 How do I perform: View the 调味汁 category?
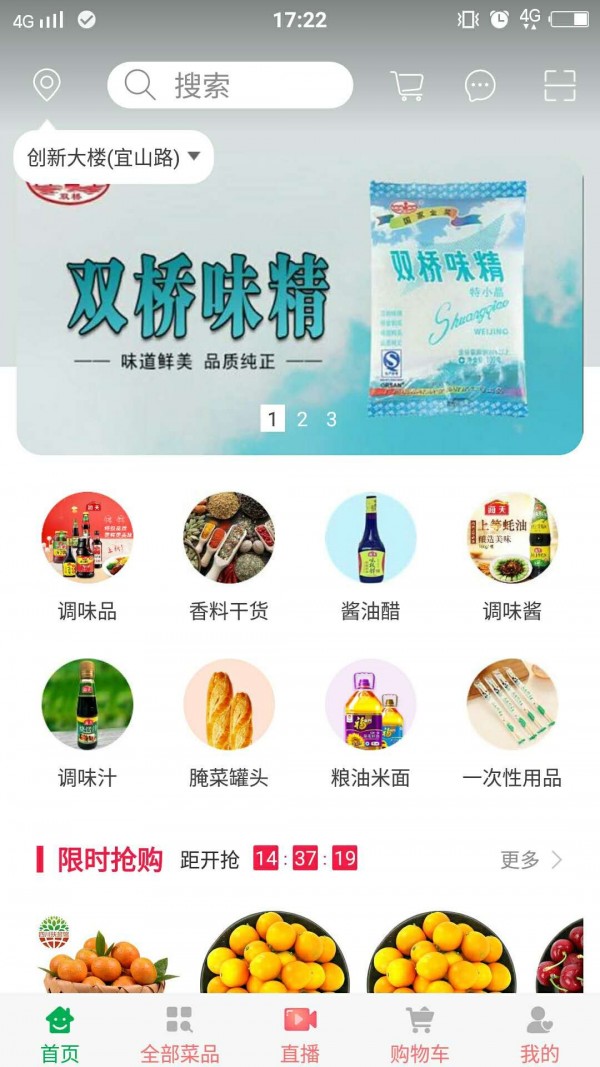(x=87, y=722)
